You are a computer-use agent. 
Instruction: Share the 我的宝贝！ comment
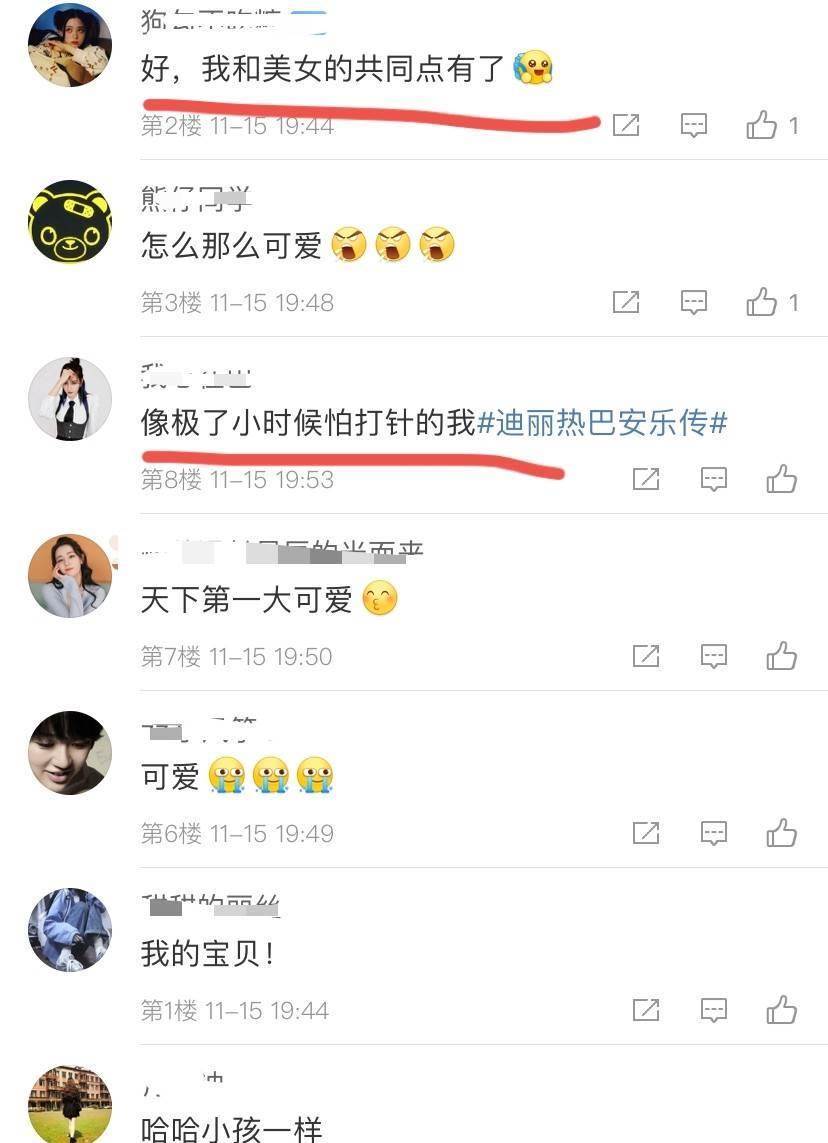pyautogui.click(x=646, y=1010)
